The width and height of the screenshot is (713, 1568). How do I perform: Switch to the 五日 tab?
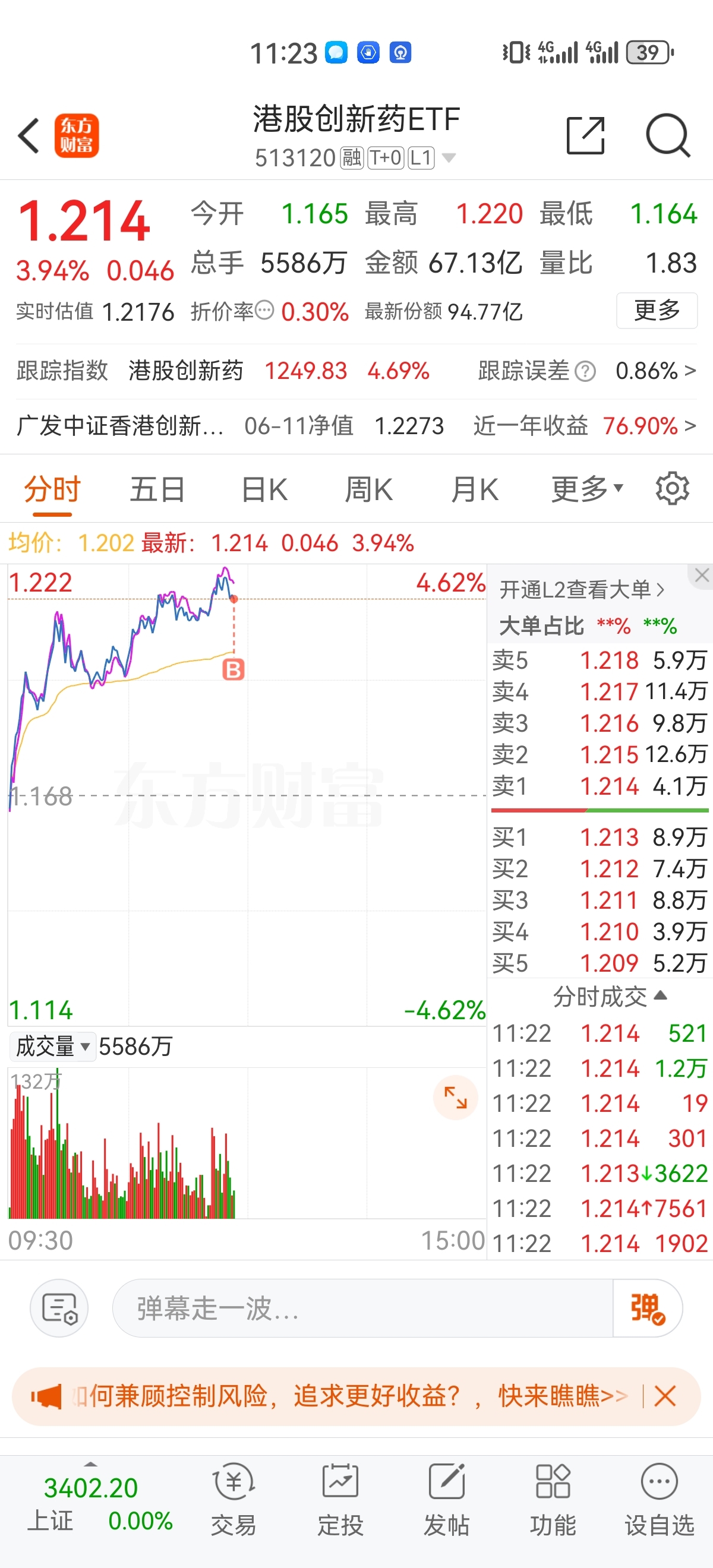click(x=157, y=488)
